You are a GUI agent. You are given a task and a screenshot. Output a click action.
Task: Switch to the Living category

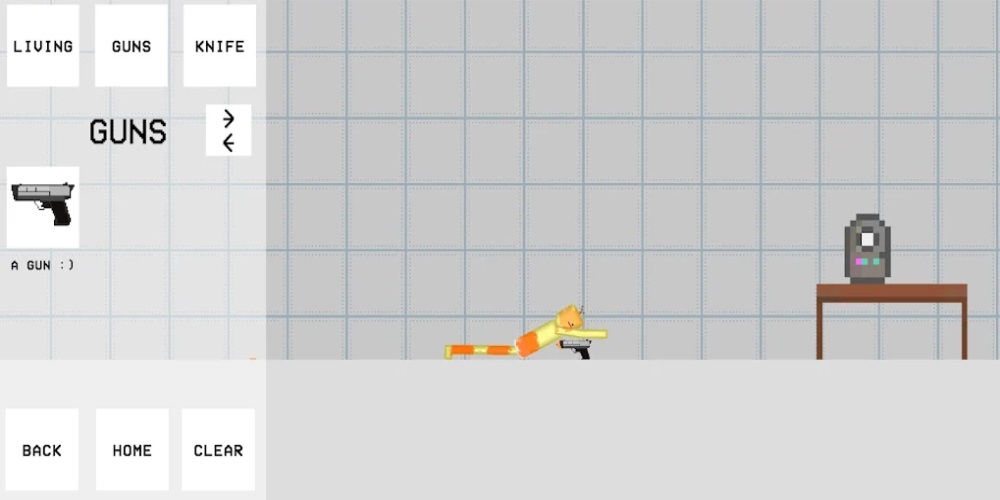coord(42,46)
